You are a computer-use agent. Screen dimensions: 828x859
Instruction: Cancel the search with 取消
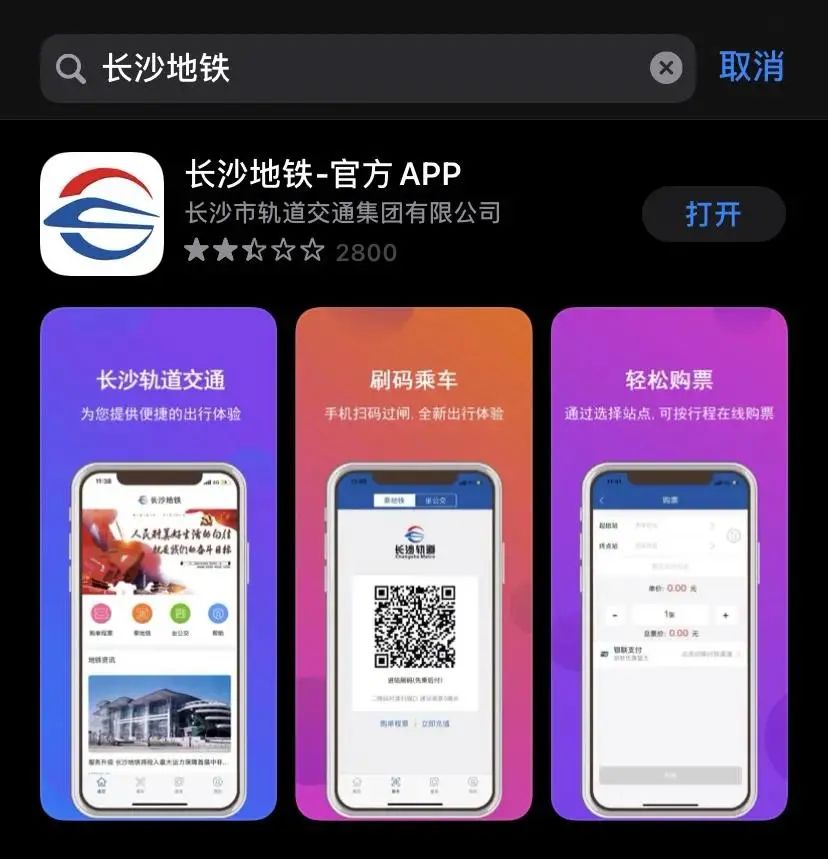[752, 67]
